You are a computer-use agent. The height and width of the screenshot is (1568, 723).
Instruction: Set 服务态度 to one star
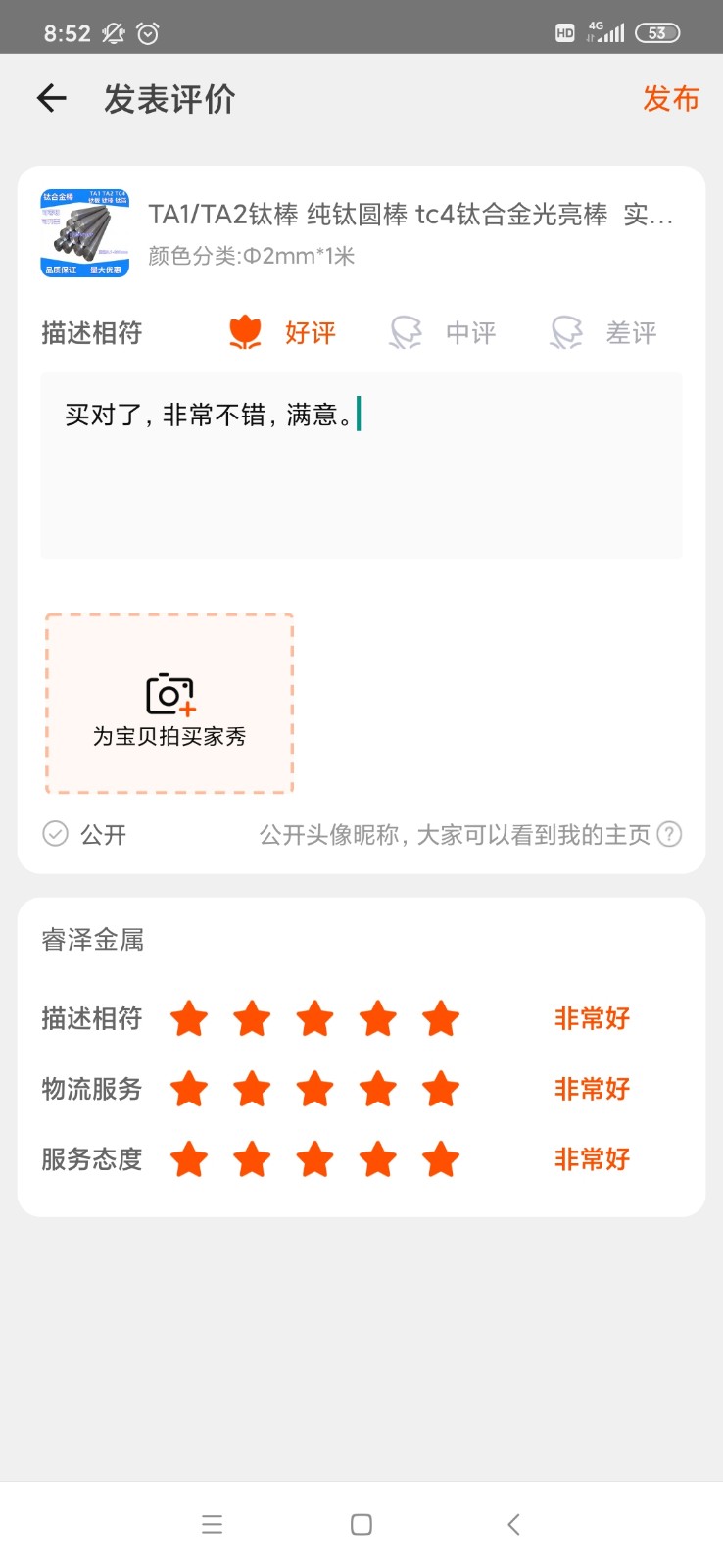(x=189, y=1159)
